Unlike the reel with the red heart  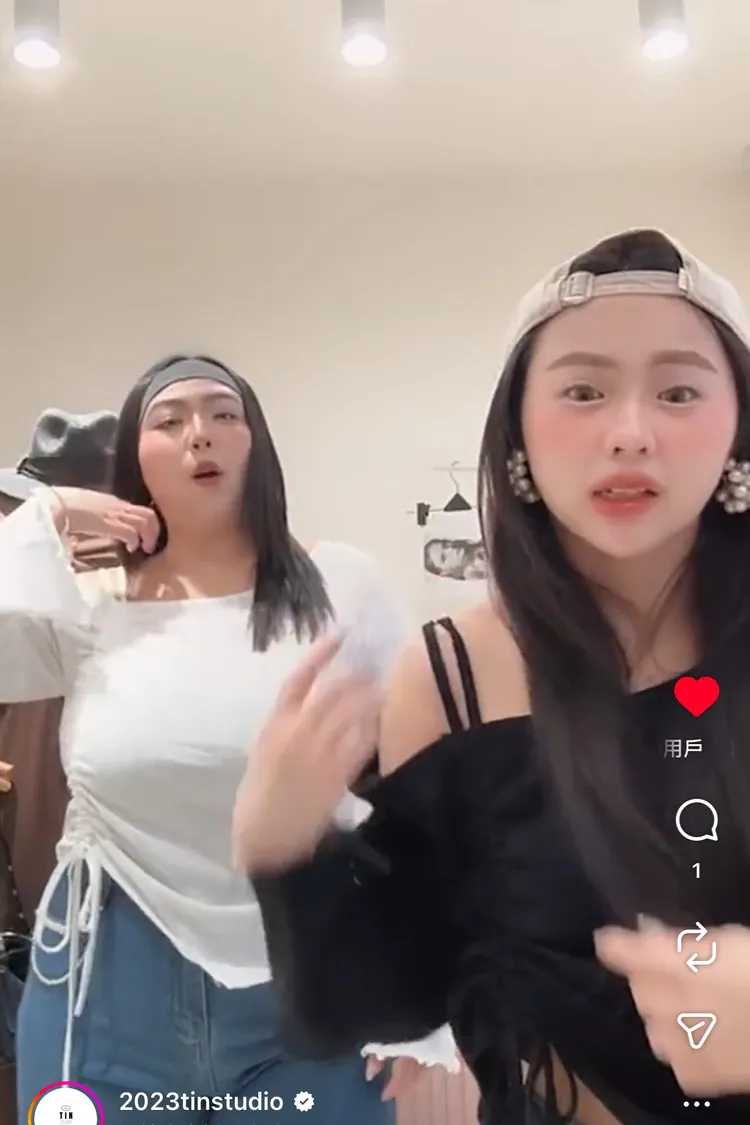pos(696,696)
